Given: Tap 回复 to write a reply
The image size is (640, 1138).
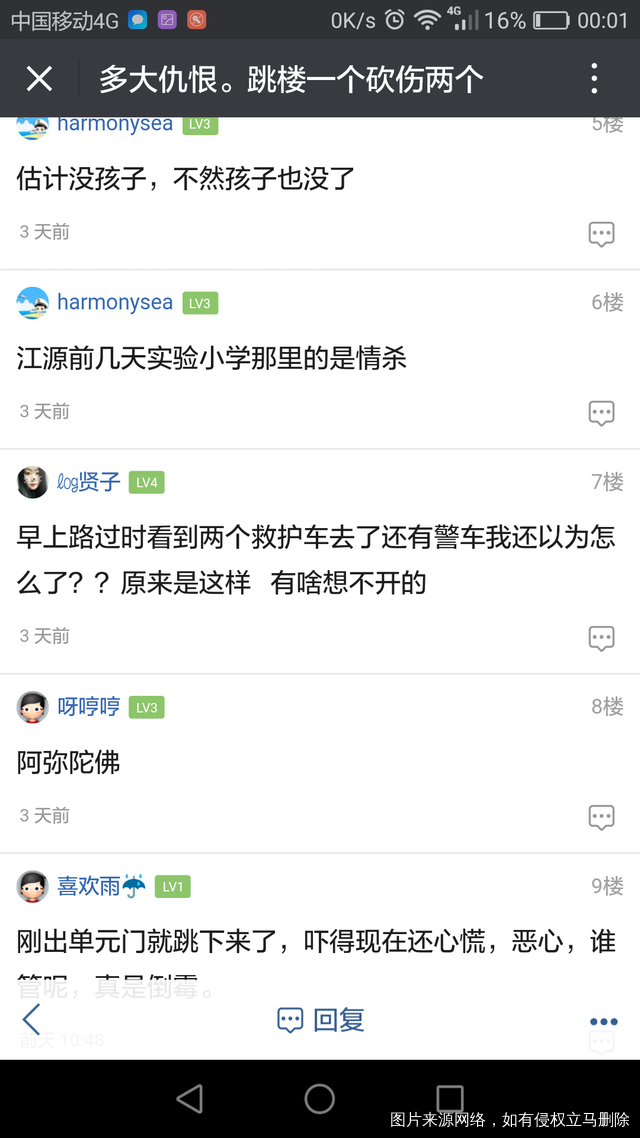Looking at the screenshot, I should point(321,1020).
